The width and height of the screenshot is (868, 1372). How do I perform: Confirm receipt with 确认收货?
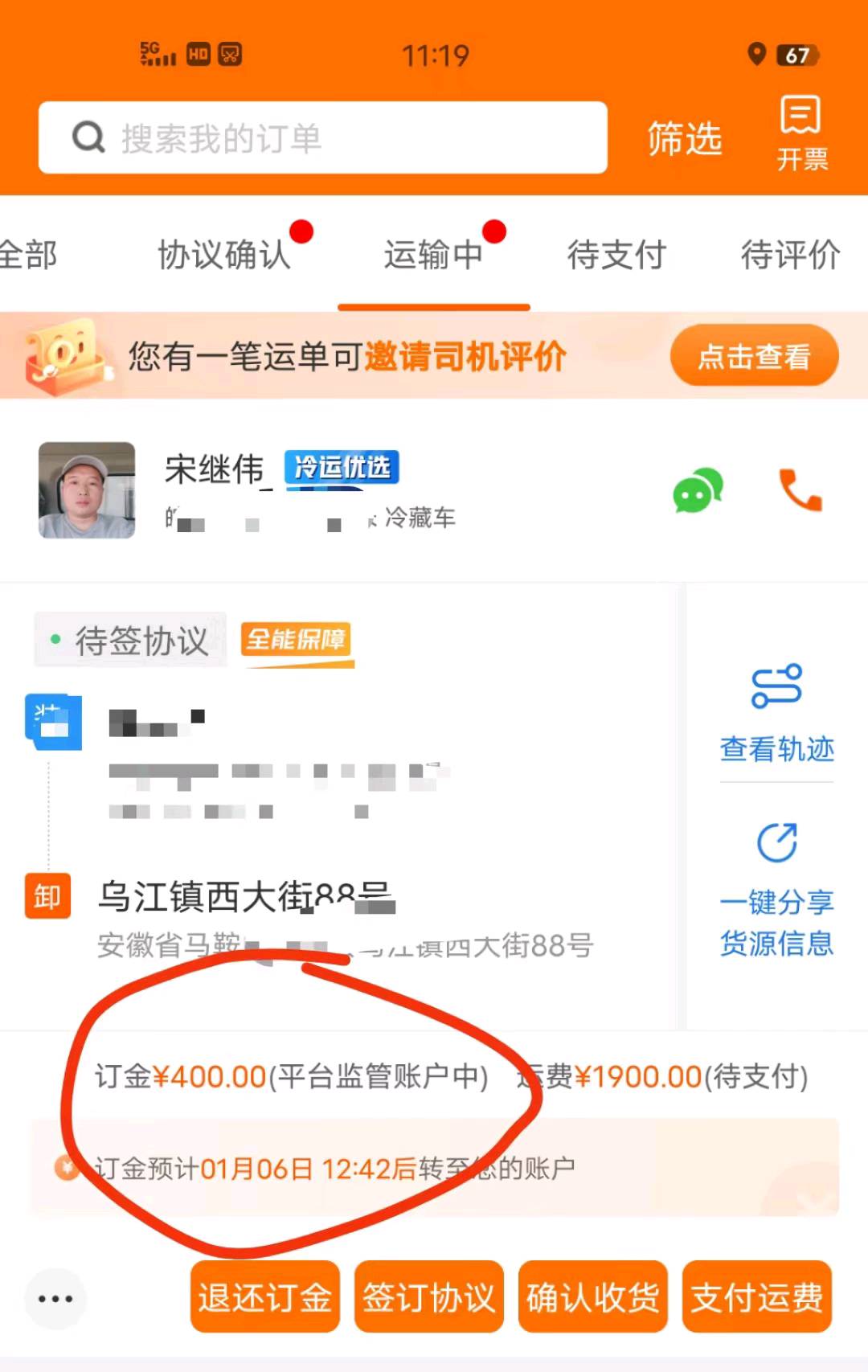[x=593, y=1297]
